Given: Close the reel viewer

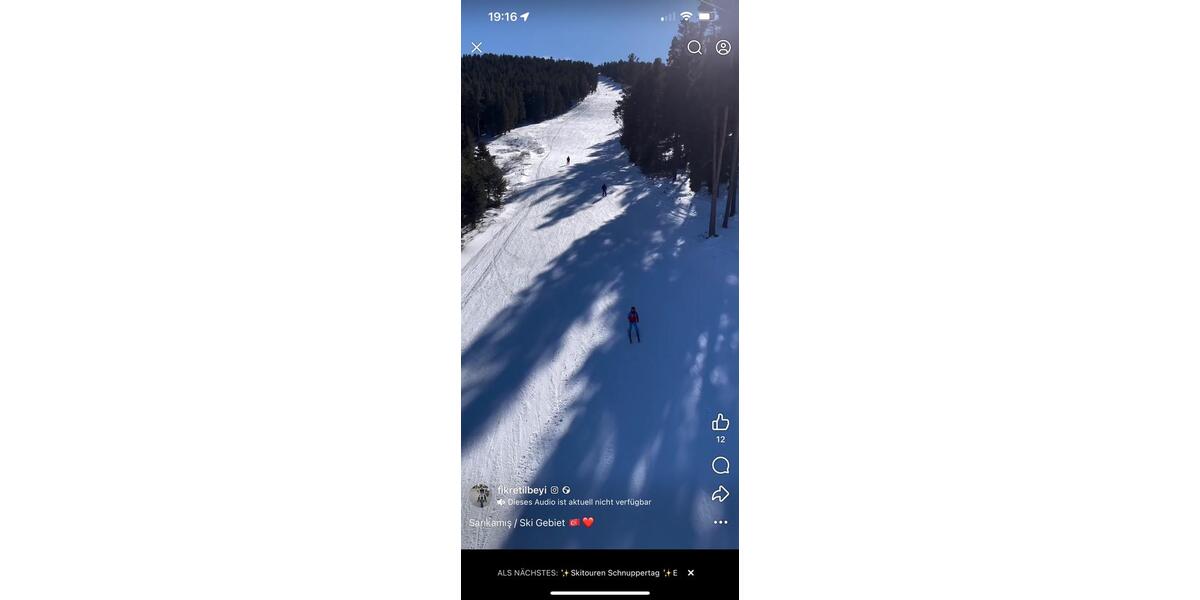Looking at the screenshot, I should tap(476, 48).
